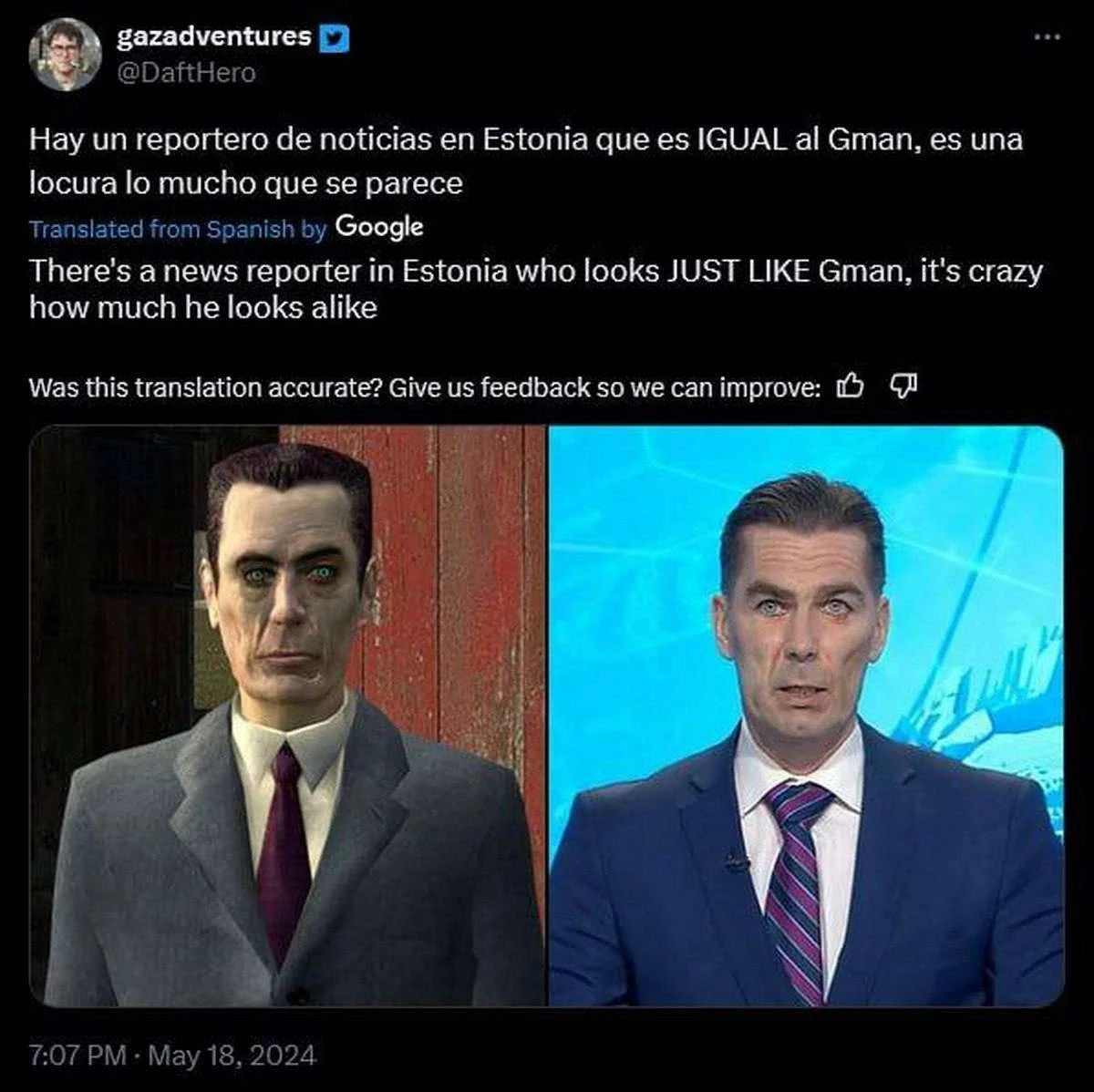Rate the translation with thumbs up
This screenshot has width=1094, height=1092.
(850, 387)
